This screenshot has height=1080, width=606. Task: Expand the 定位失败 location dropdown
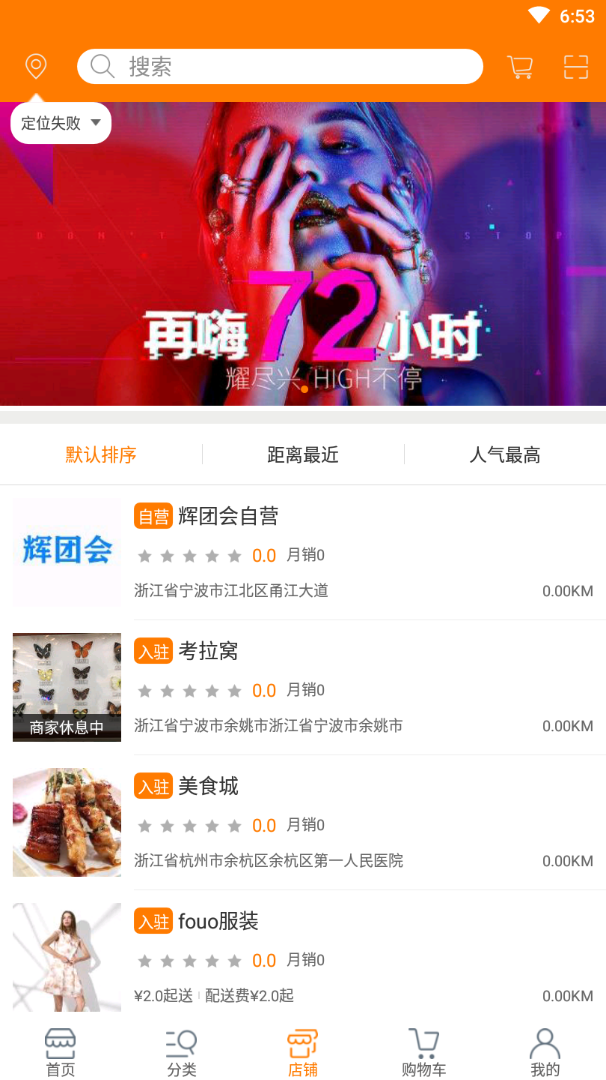tap(61, 123)
